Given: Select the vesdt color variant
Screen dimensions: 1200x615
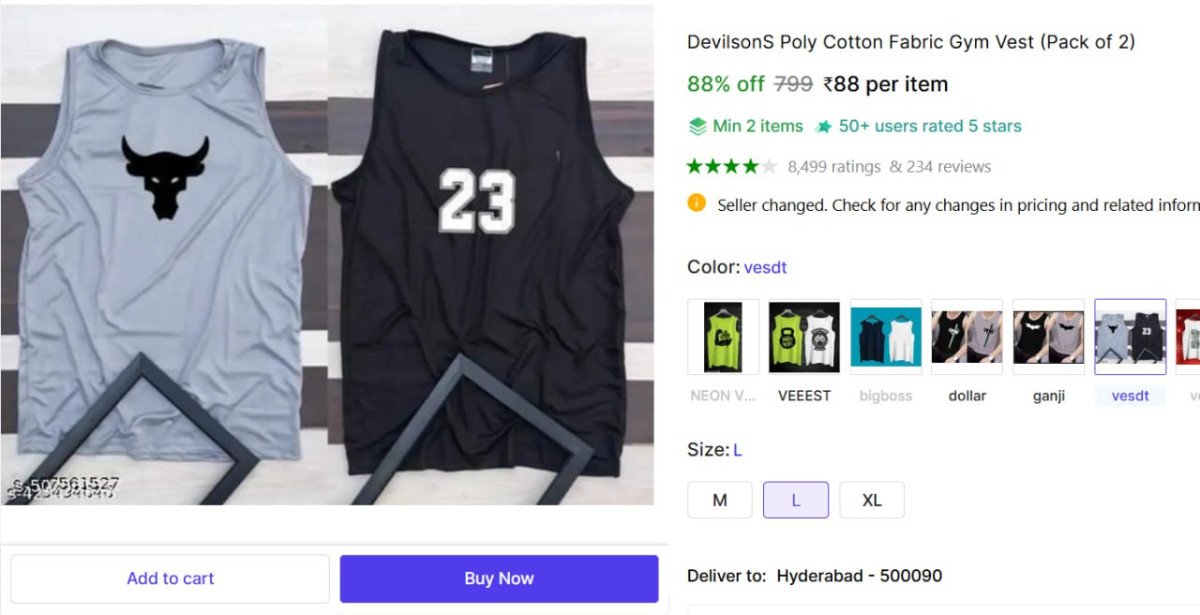Looking at the screenshot, I should [x=1130, y=337].
